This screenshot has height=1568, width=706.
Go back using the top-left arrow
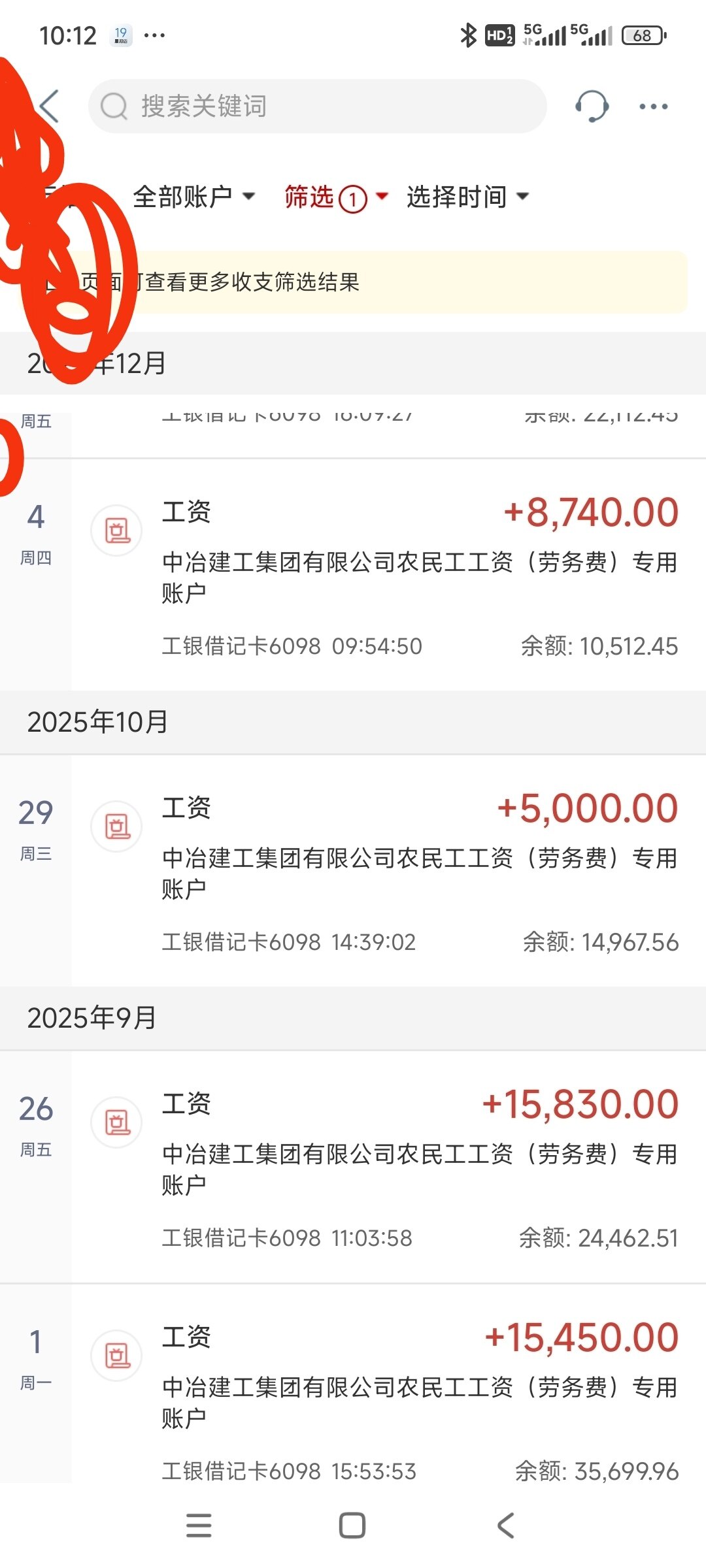(x=49, y=106)
